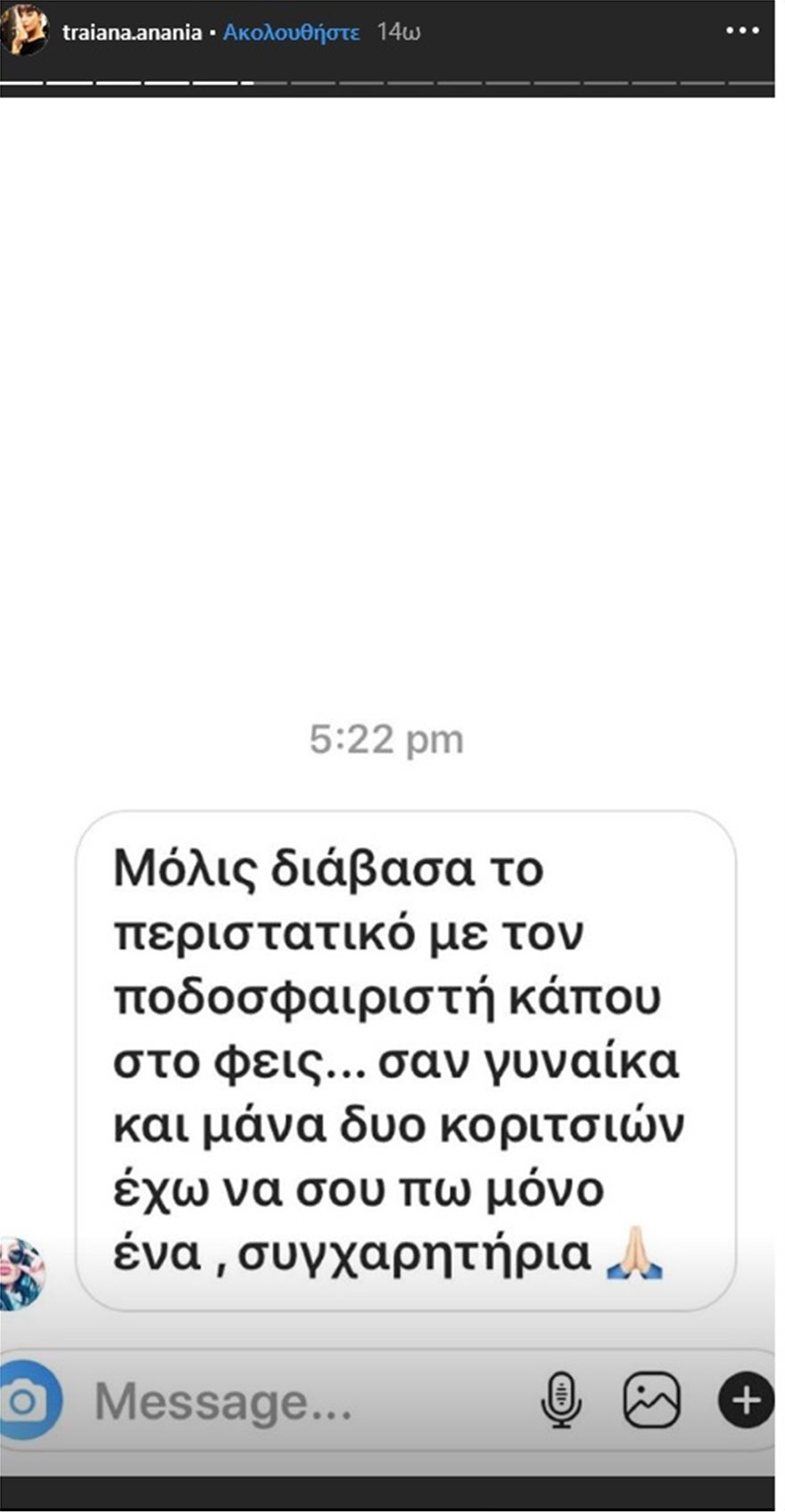Open the traiana.anania username link

pyautogui.click(x=132, y=33)
